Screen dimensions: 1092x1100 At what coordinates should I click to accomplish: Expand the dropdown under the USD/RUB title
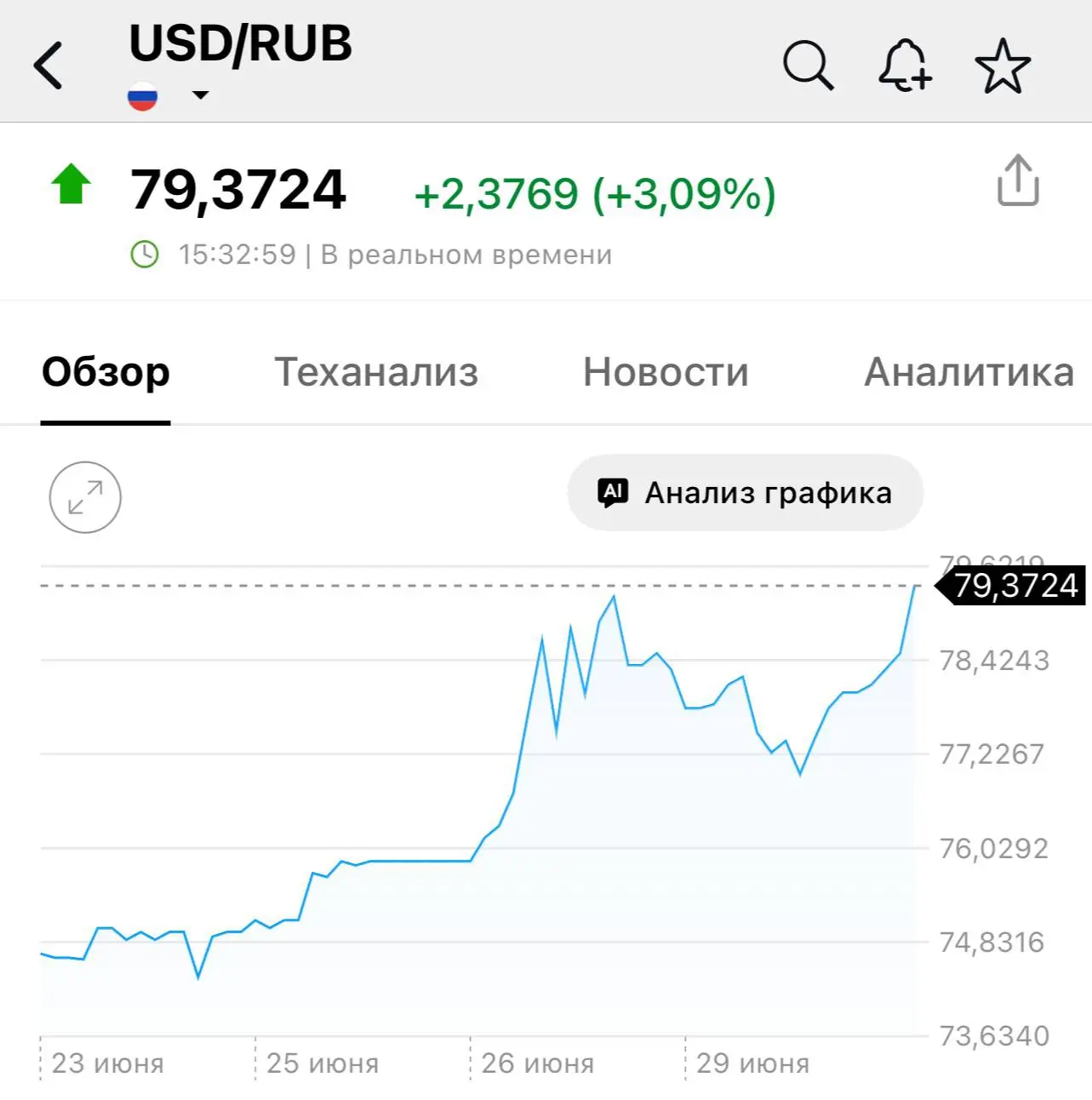200,95
